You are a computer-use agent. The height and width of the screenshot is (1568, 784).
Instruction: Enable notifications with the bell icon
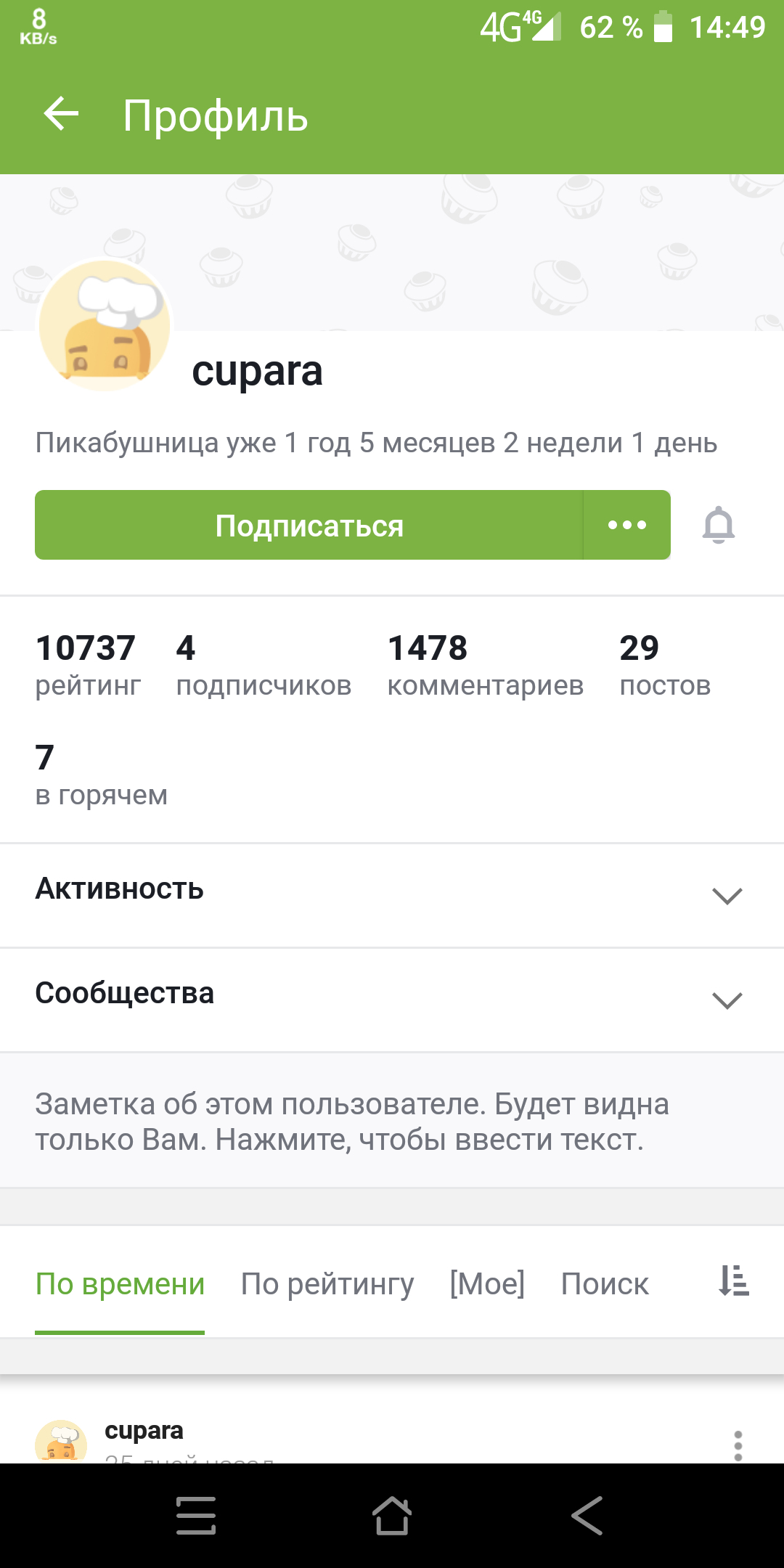(719, 526)
